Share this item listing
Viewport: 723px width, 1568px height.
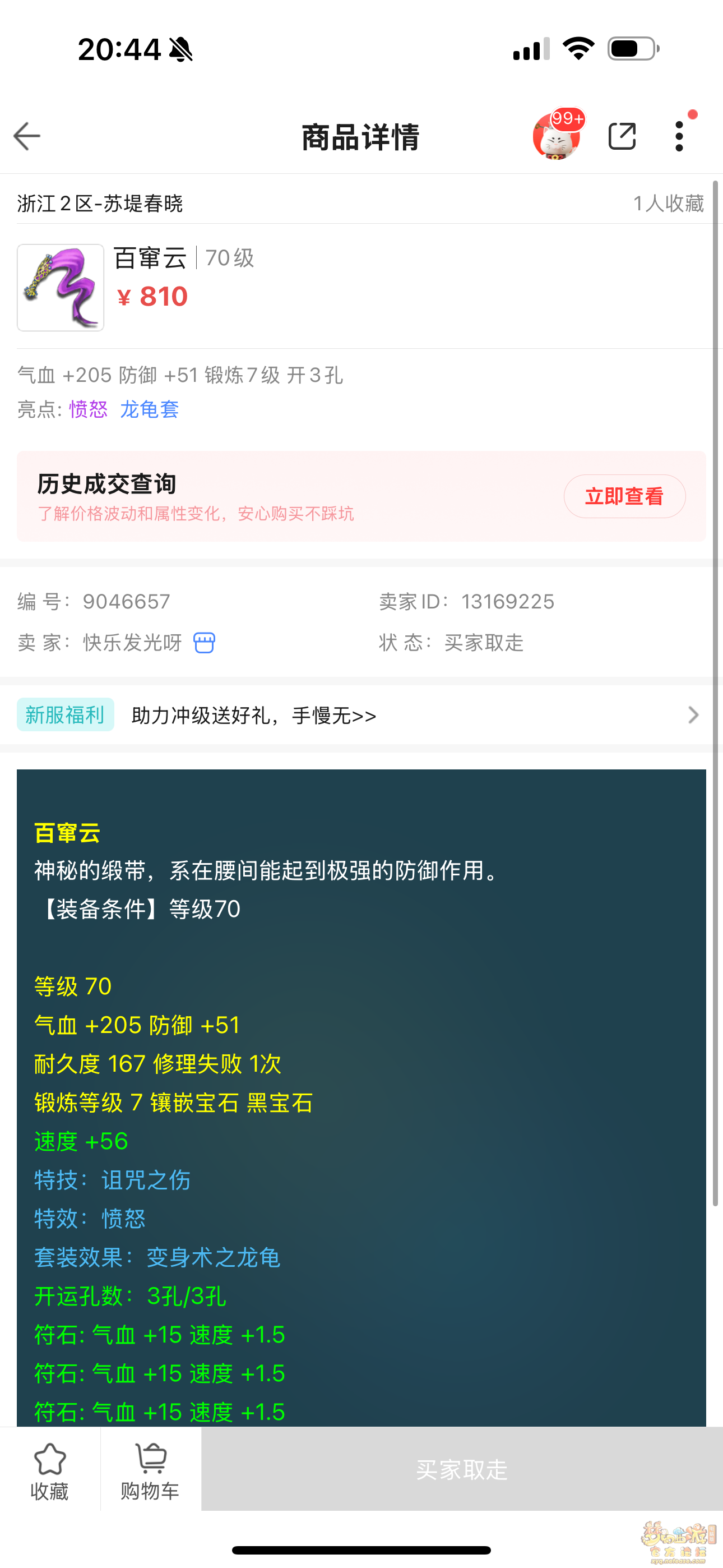pos(622,136)
